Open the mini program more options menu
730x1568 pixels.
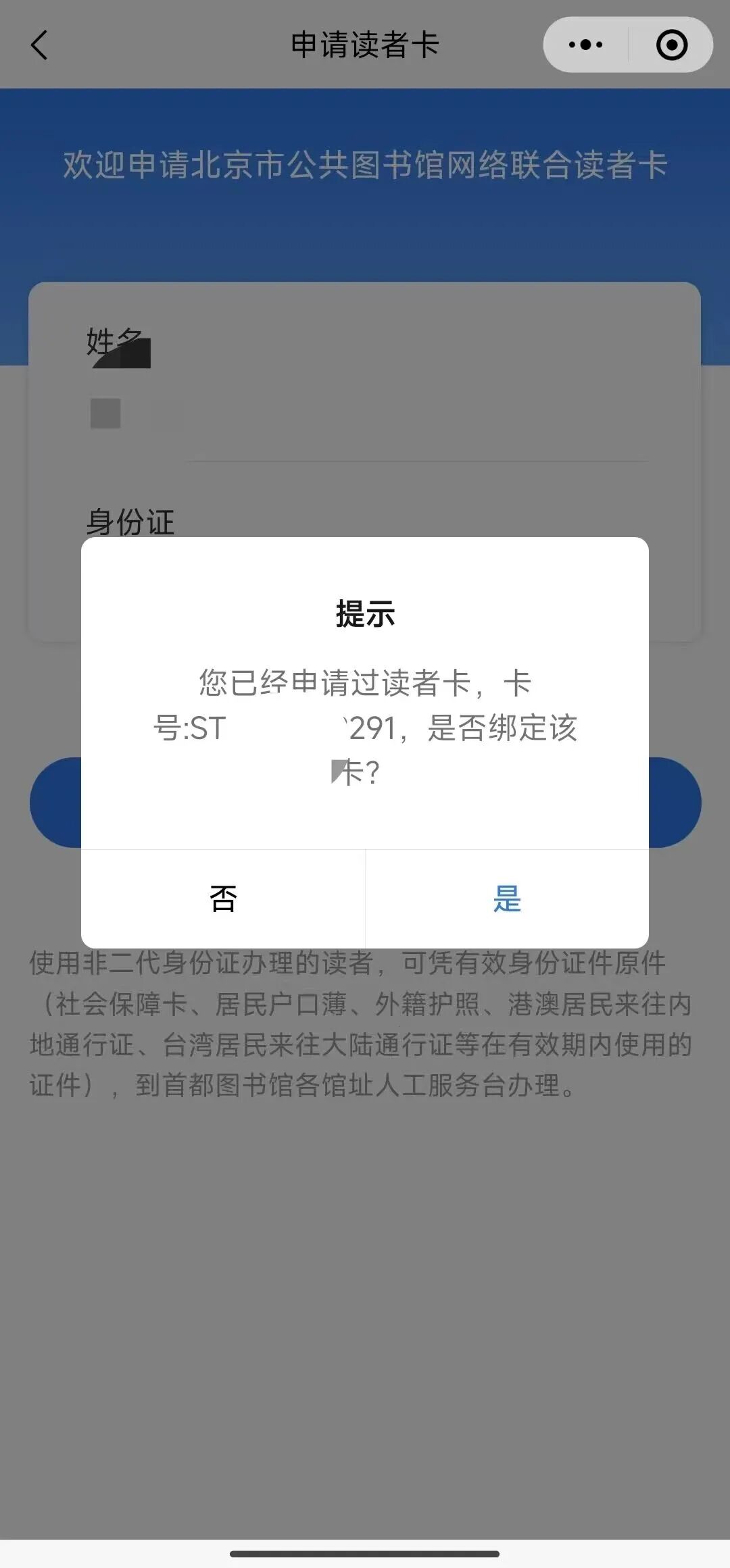point(585,45)
